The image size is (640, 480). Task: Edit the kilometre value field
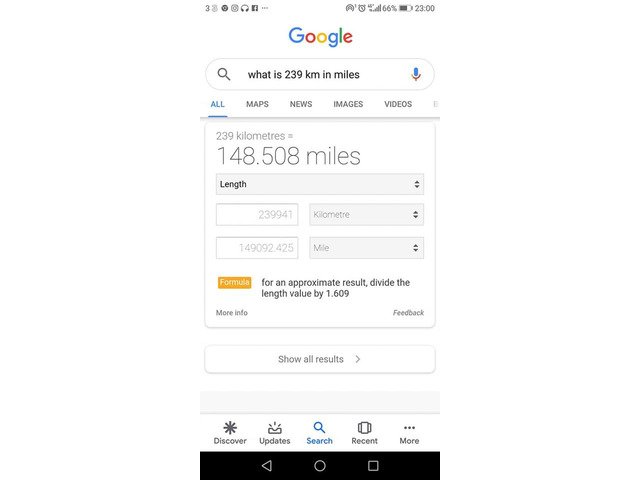(257, 214)
